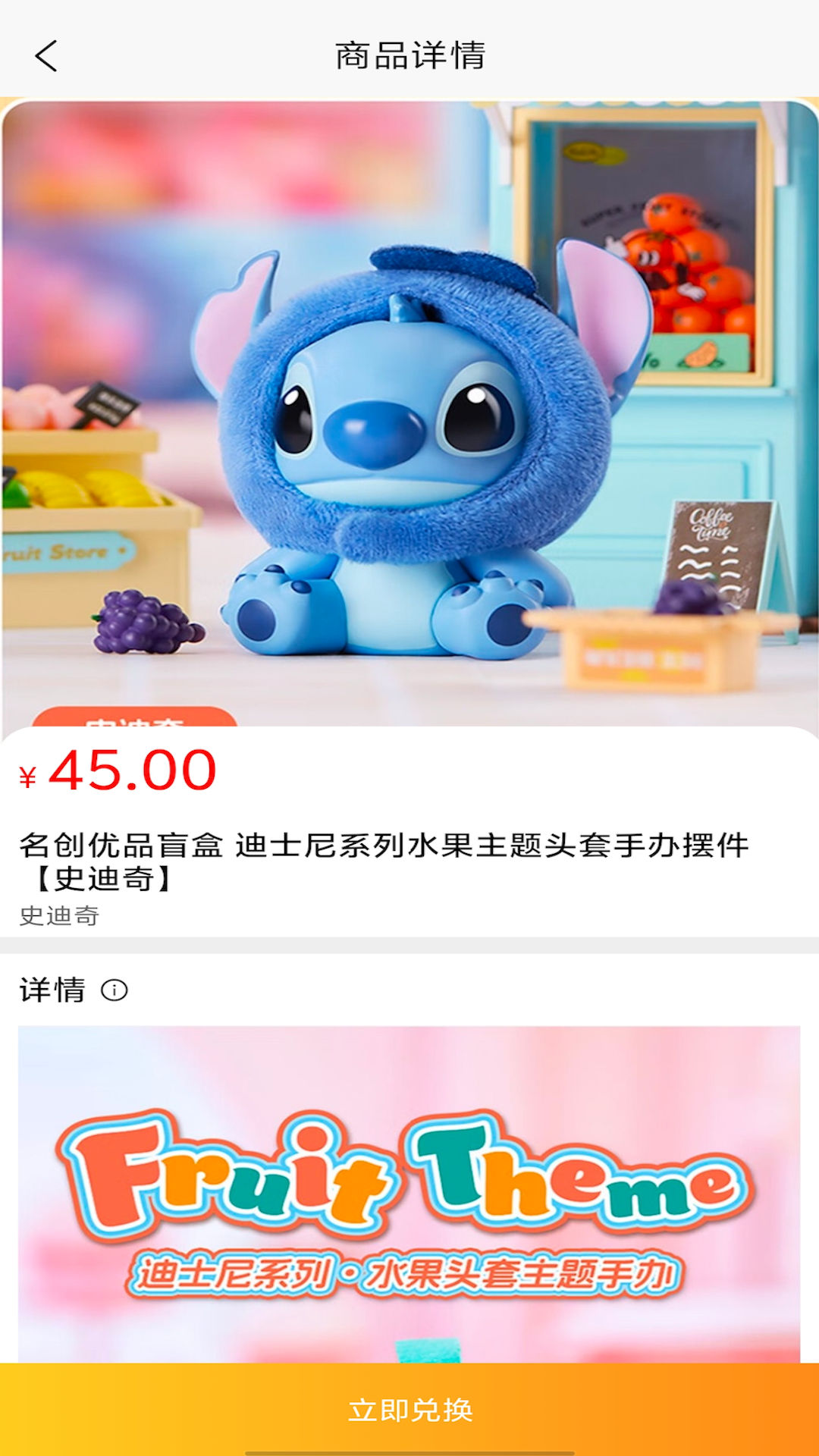
Task: Tap the 商品详情 page title
Action: (x=409, y=55)
